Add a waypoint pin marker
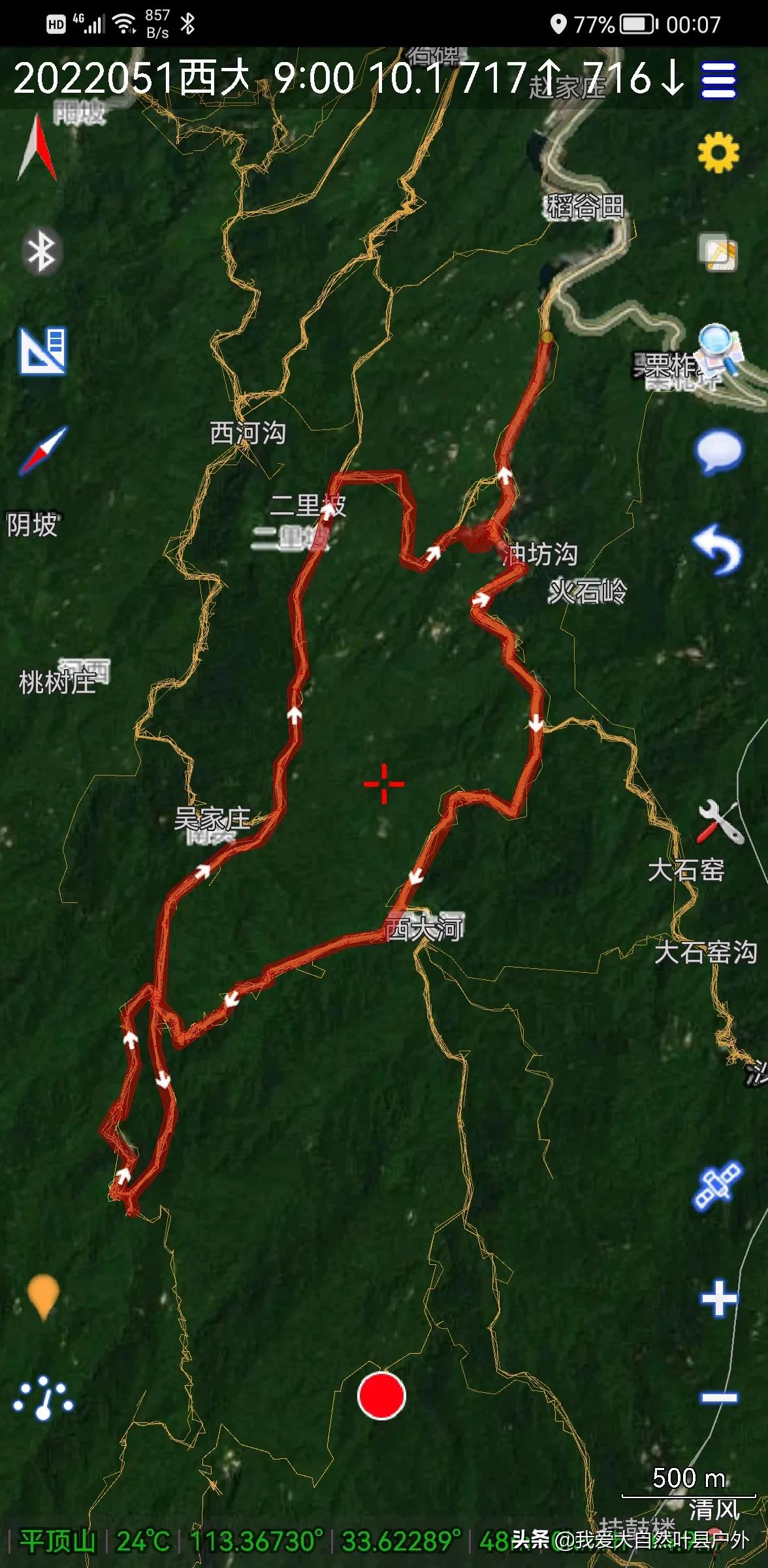Viewport: 768px width, 1568px height. [43, 1296]
